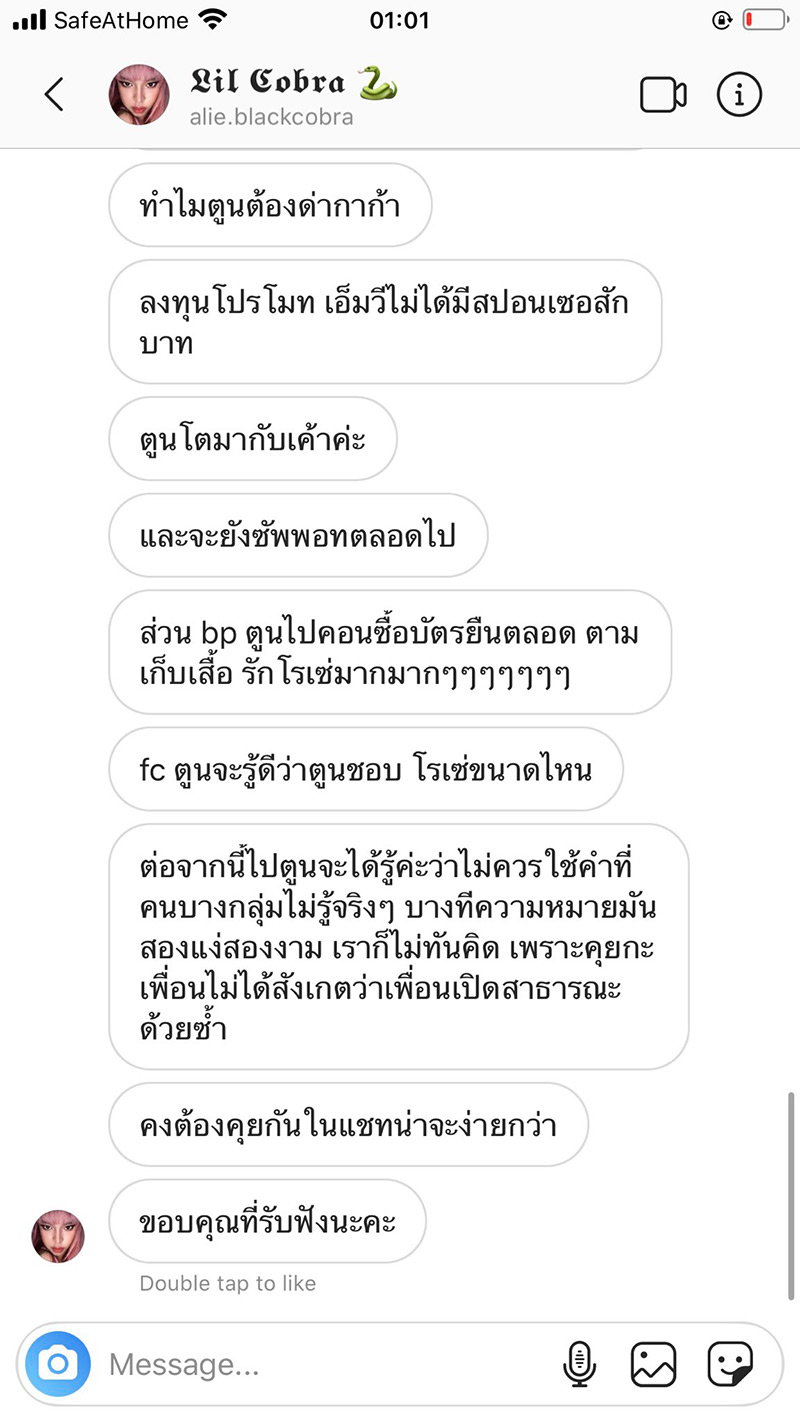This screenshot has height=1422, width=800.
Task: Tap the clock showing 01:01
Action: coord(400,19)
